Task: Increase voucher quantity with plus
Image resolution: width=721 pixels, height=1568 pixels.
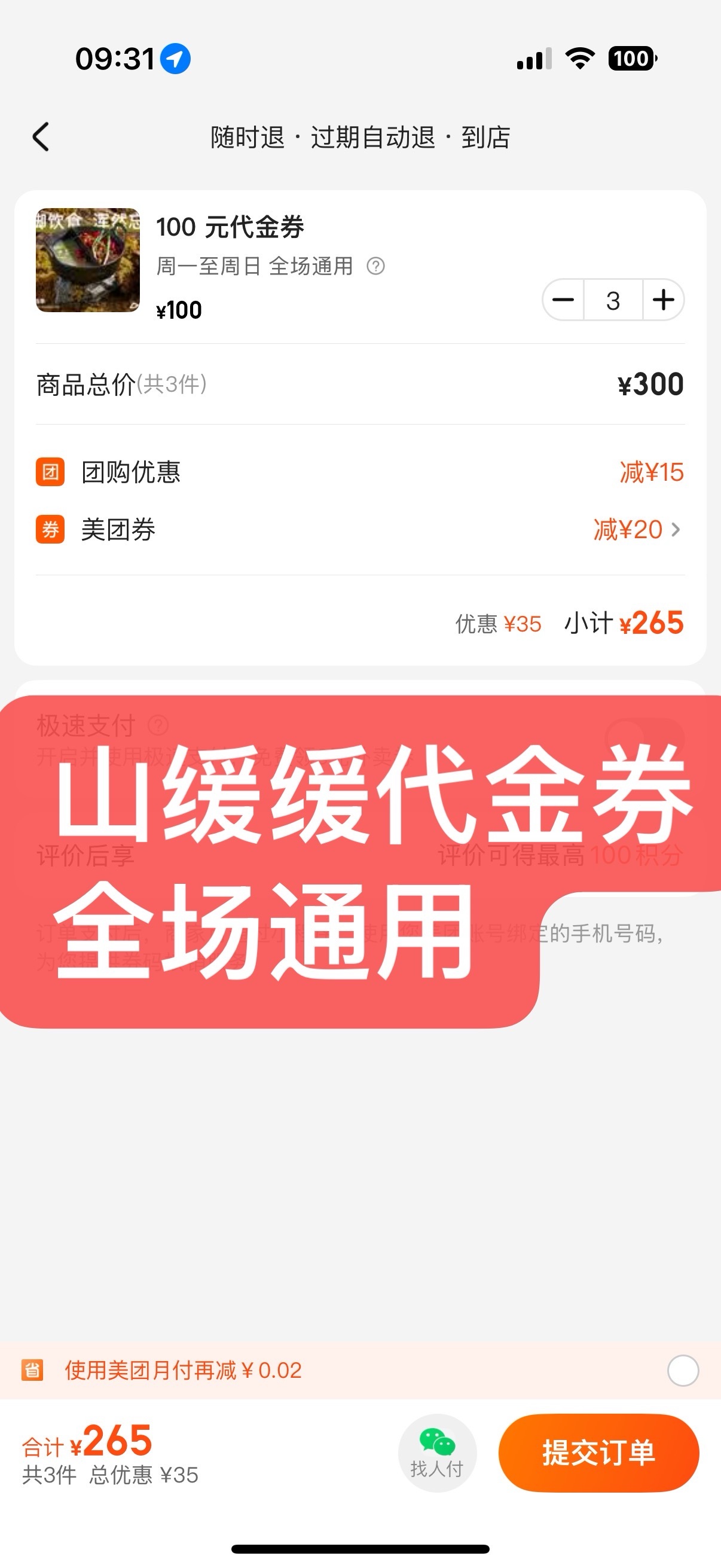Action: click(x=662, y=300)
